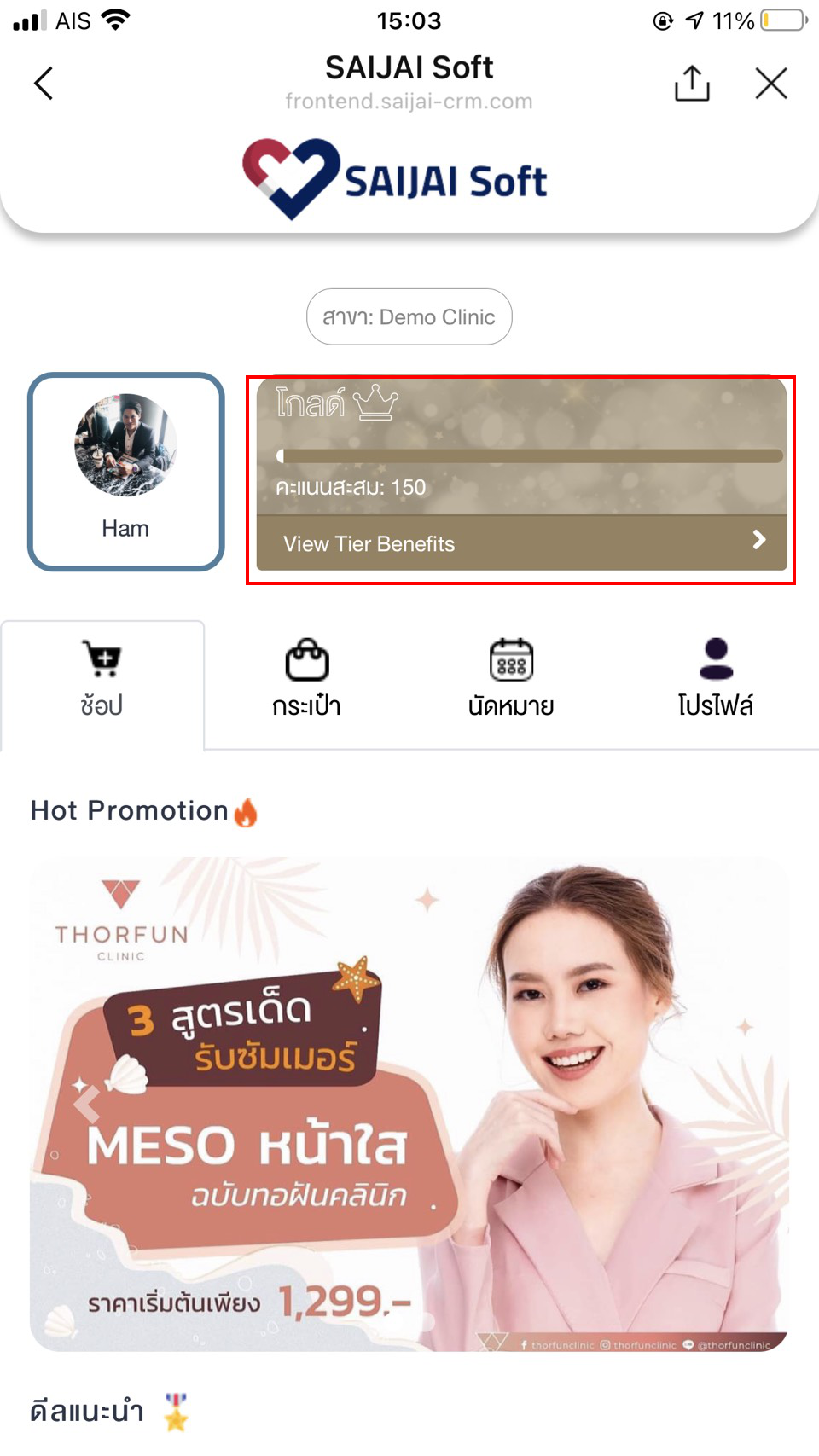Tap the frontend.saijai-crm.com address link

pyautogui.click(x=409, y=102)
